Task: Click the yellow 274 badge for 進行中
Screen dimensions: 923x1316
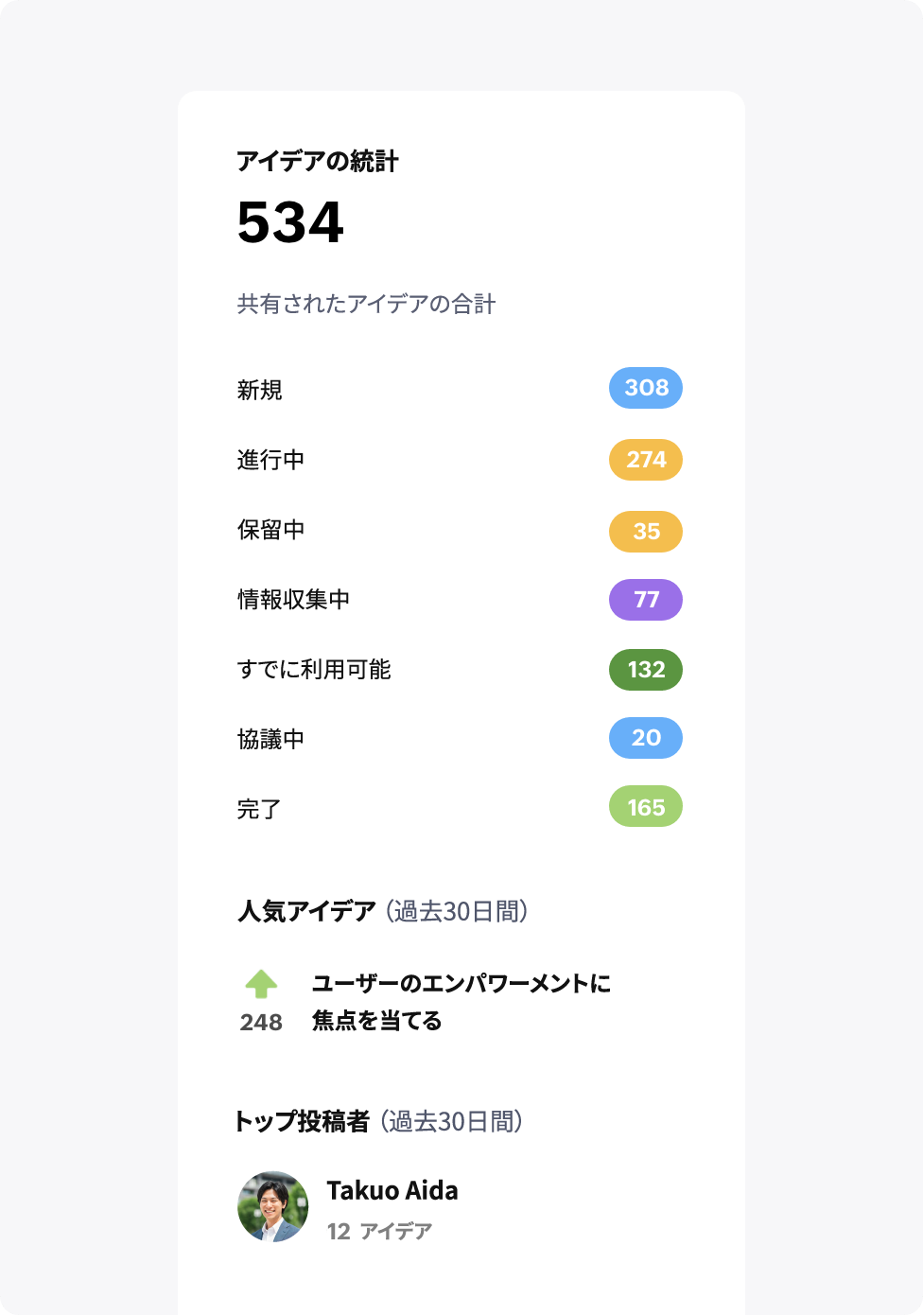Action: [x=645, y=460]
